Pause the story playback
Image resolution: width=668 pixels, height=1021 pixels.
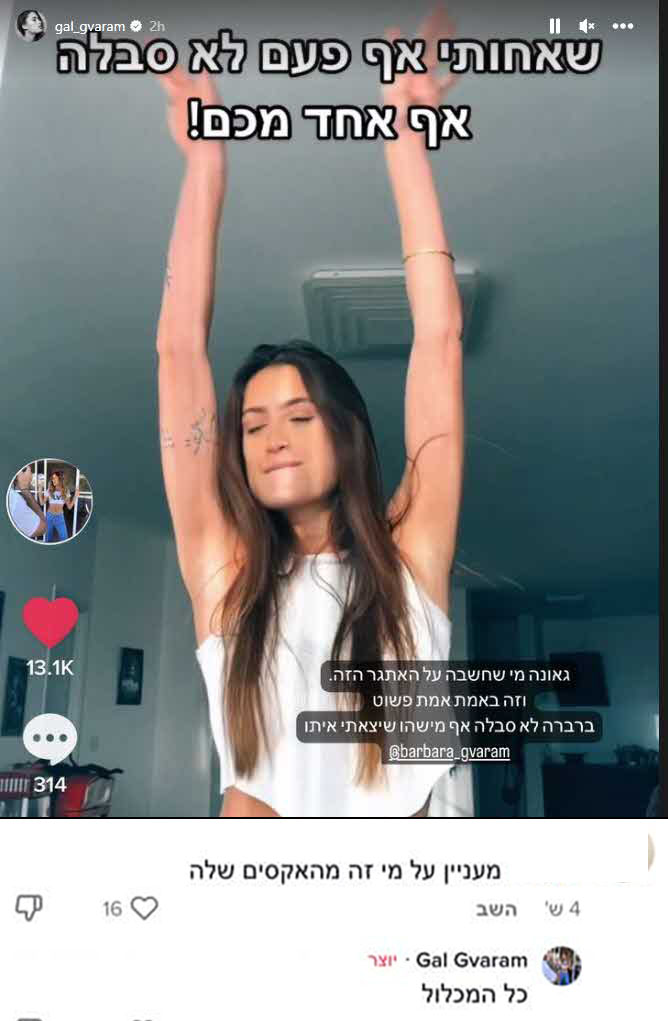(x=555, y=25)
